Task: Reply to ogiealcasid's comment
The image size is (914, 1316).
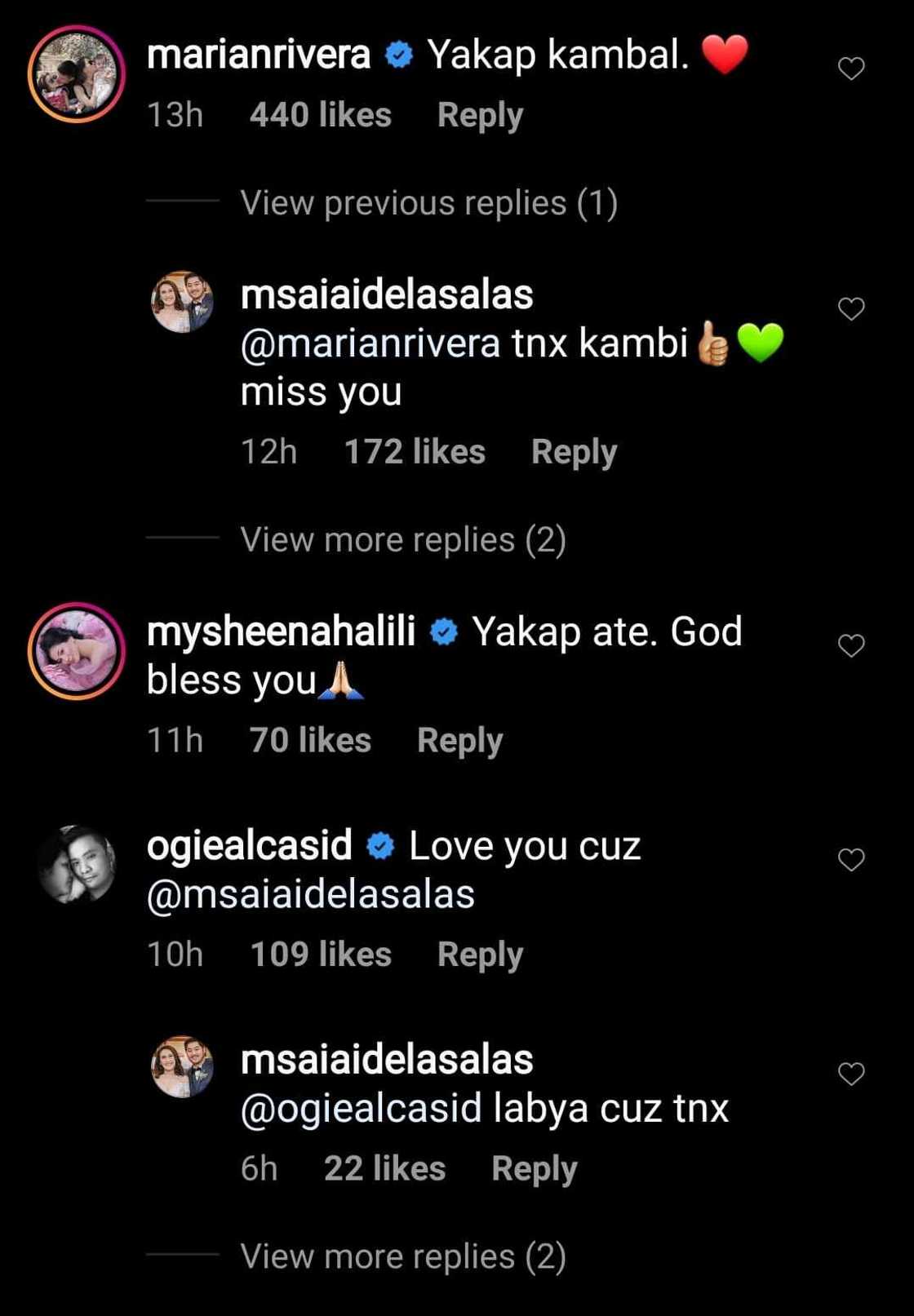Action: pyautogui.click(x=480, y=955)
